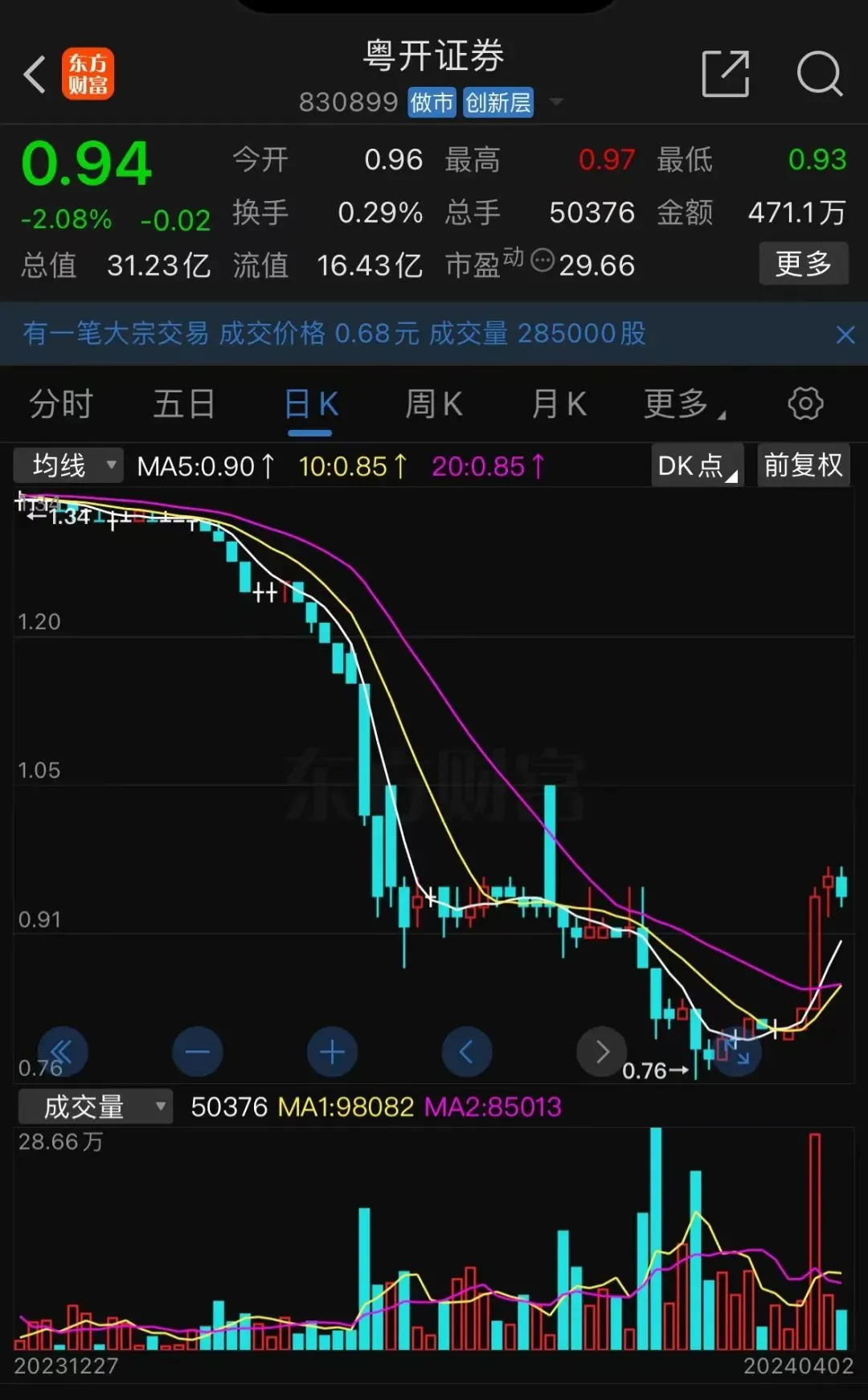Open the 成交量 sub-indicator dropdown
868x1400 pixels.
[x=96, y=1107]
